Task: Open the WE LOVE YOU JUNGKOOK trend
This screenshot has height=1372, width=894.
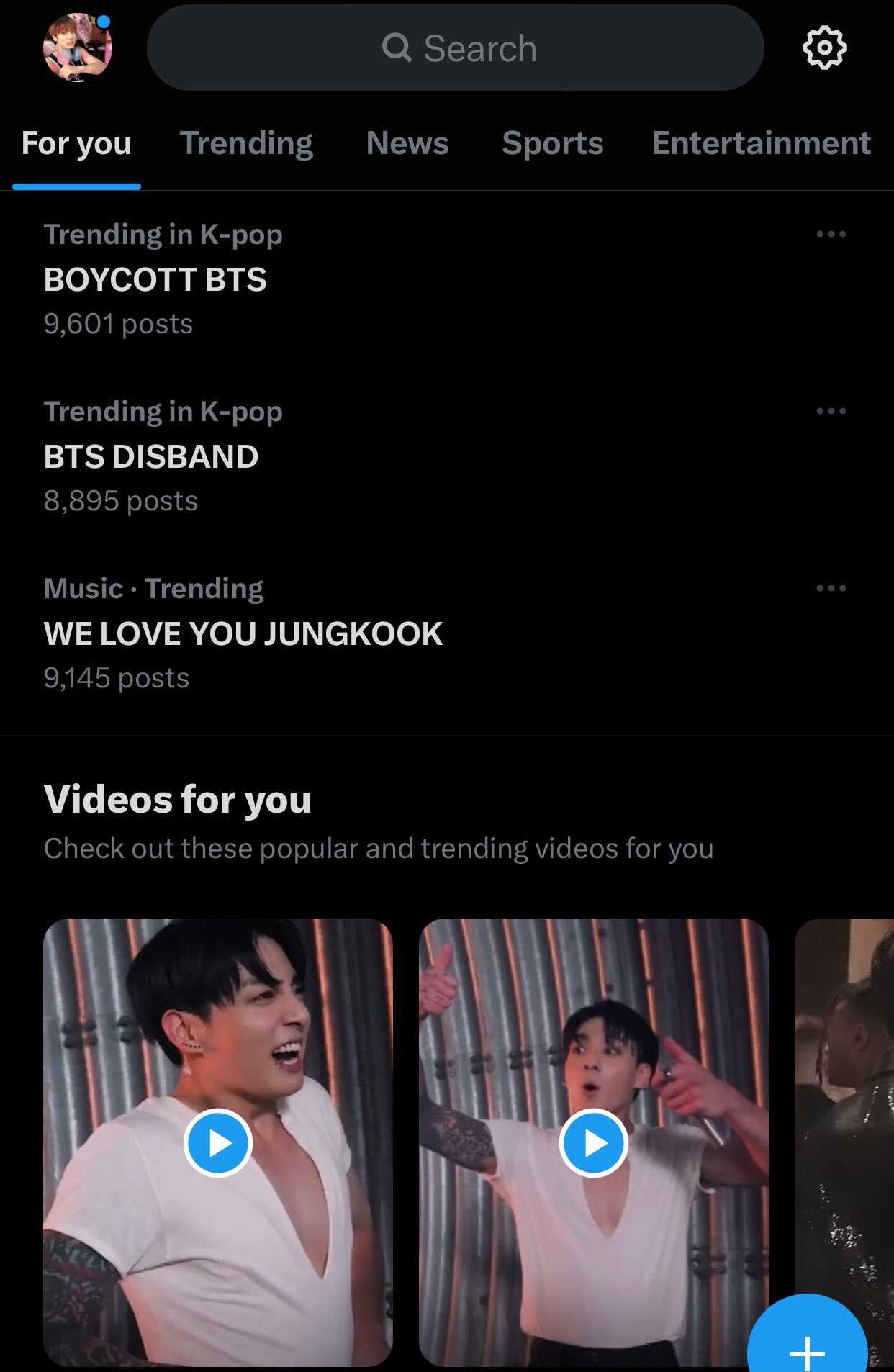Action: tap(243, 633)
